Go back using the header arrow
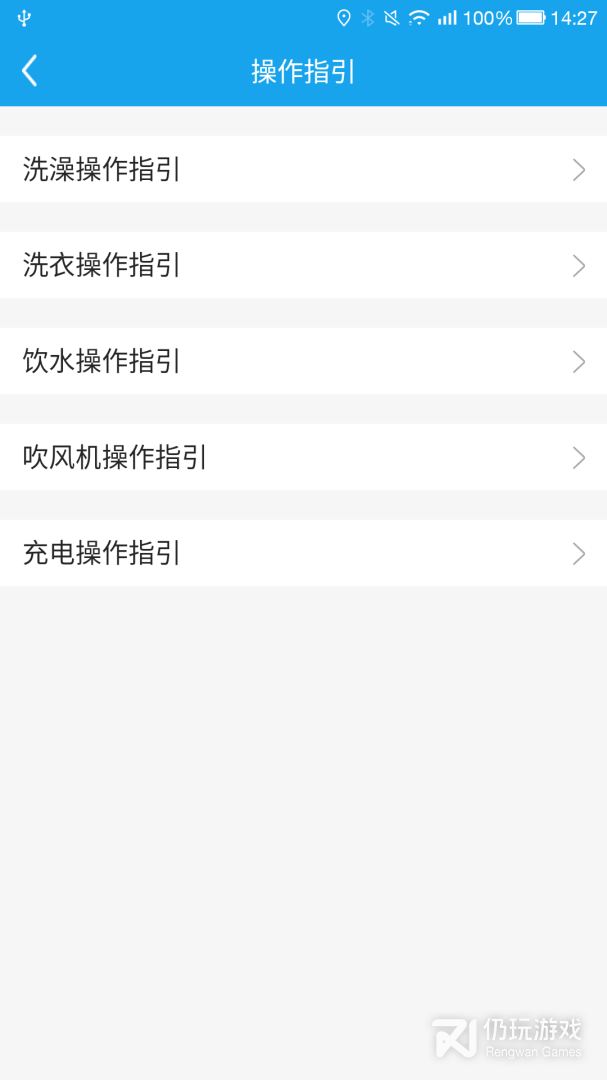607x1080 pixels. [x=30, y=71]
